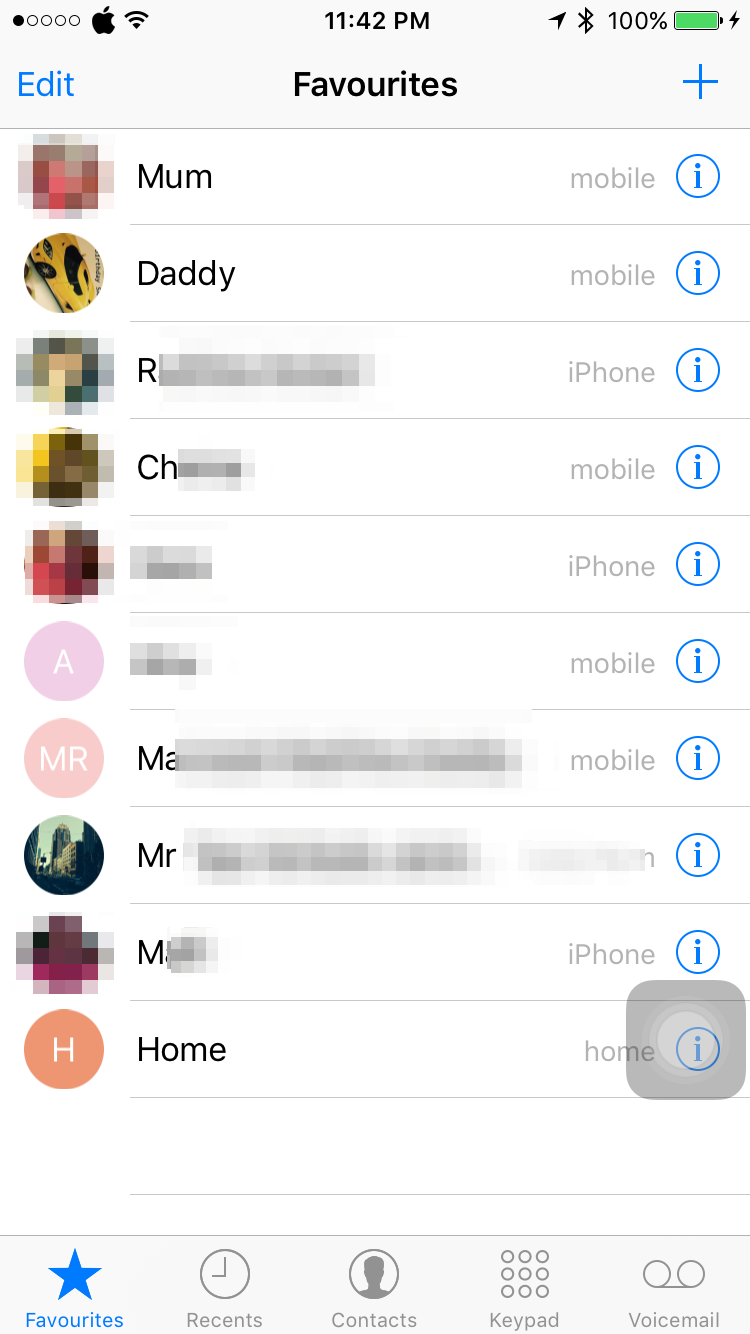The image size is (750, 1334).
Task: Open info for Mum
Action: tap(698, 177)
